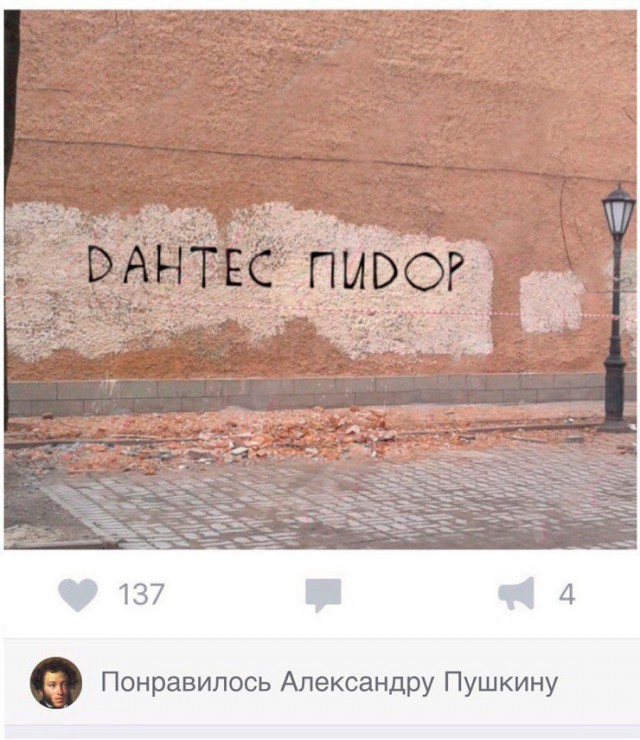Open the comments on this post
This screenshot has height=740, width=640.
[x=323, y=595]
